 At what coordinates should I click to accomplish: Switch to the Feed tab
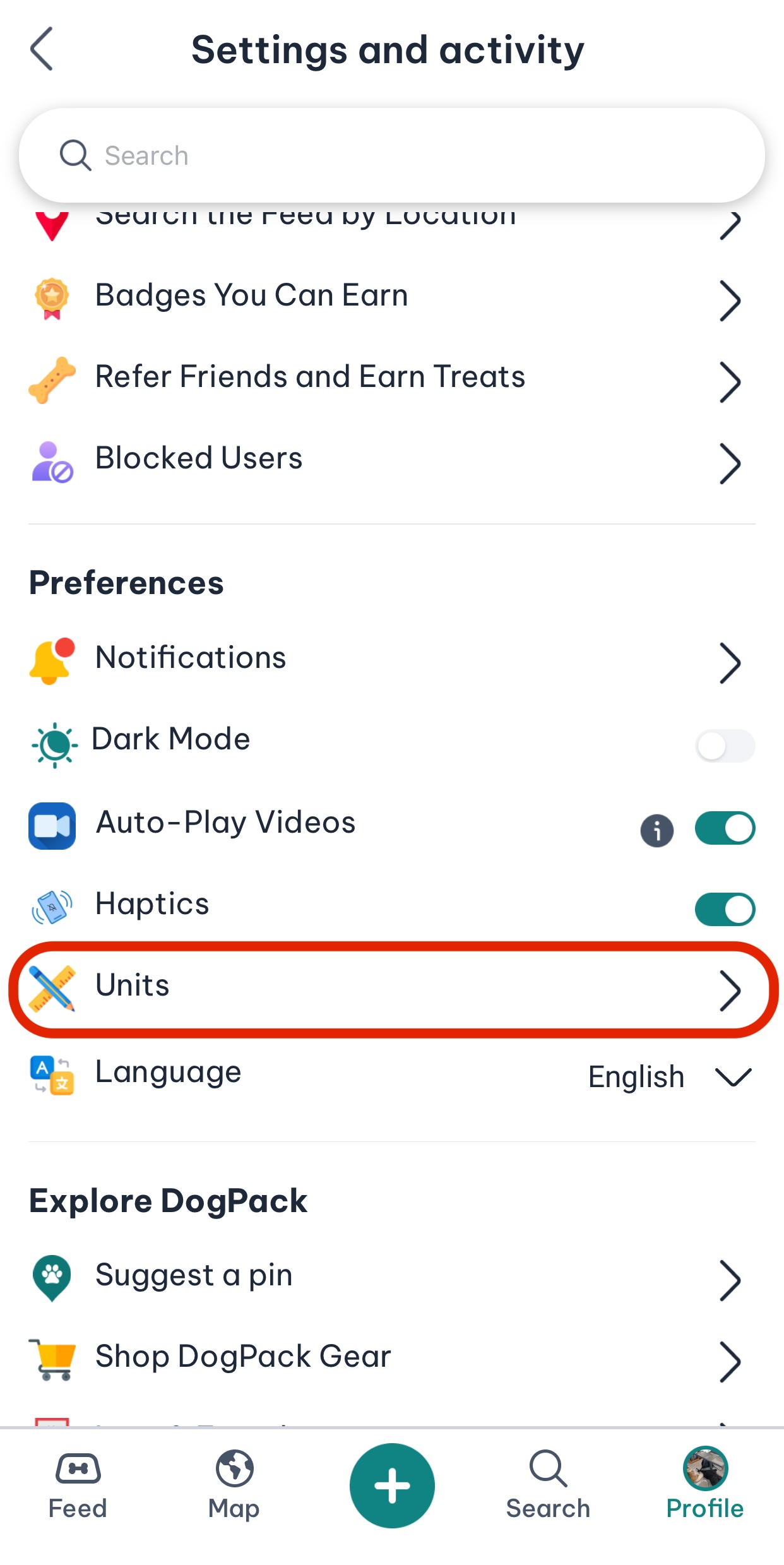(78, 1485)
